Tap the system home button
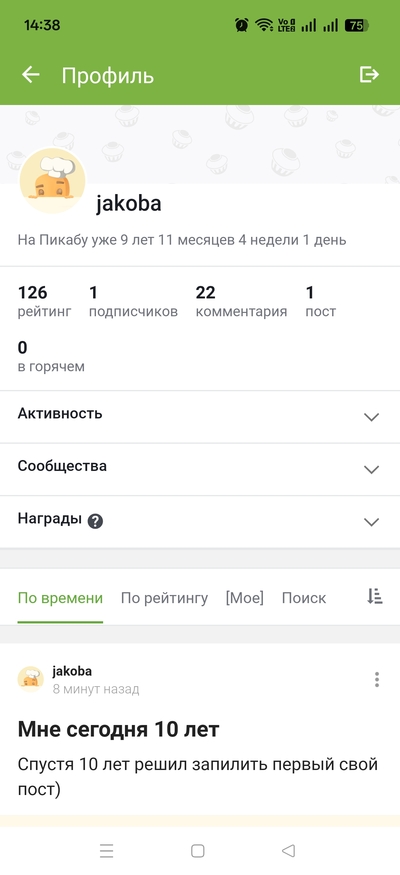 click(x=197, y=850)
